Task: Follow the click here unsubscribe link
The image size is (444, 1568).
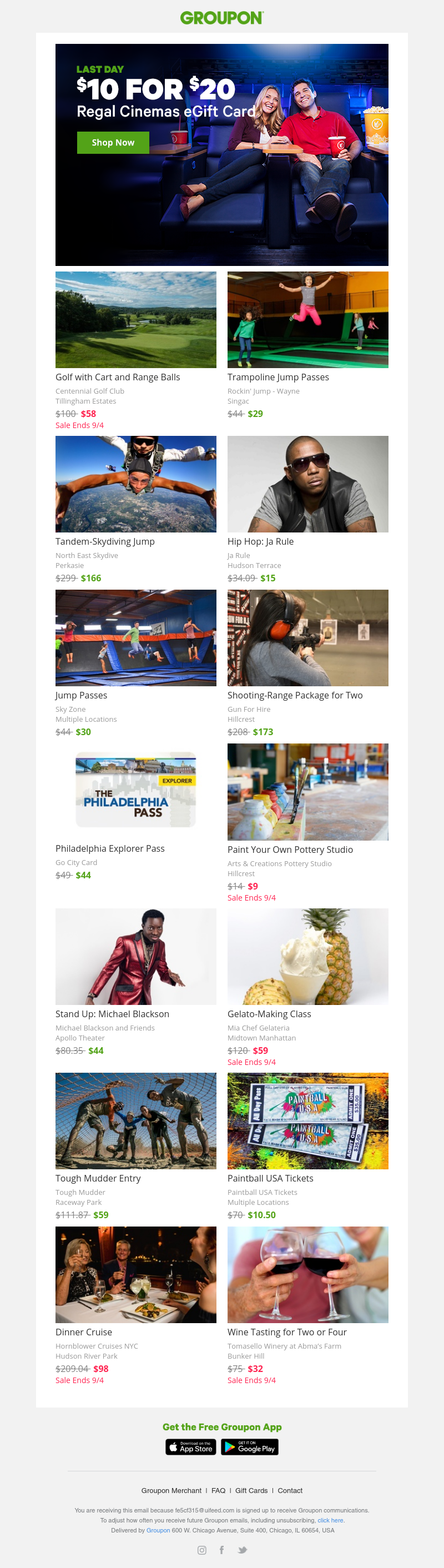Action: (330, 1520)
